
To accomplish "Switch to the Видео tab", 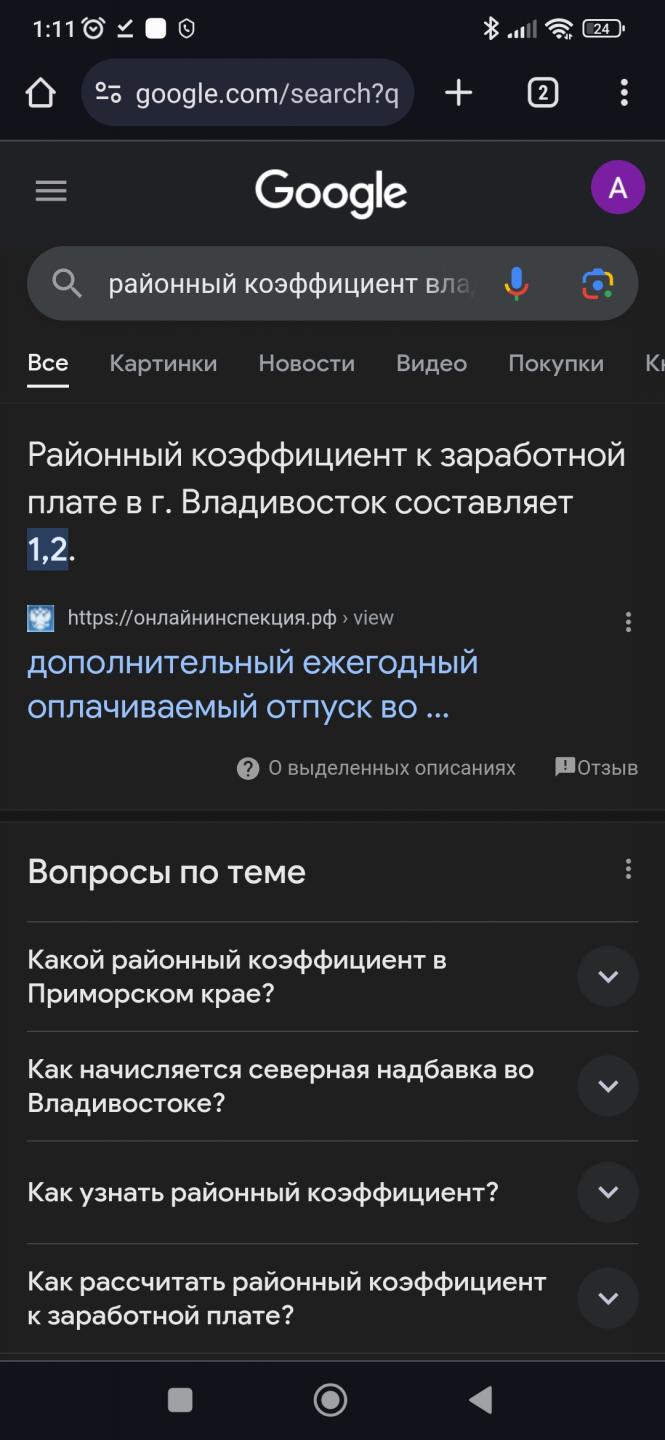I will (431, 363).
